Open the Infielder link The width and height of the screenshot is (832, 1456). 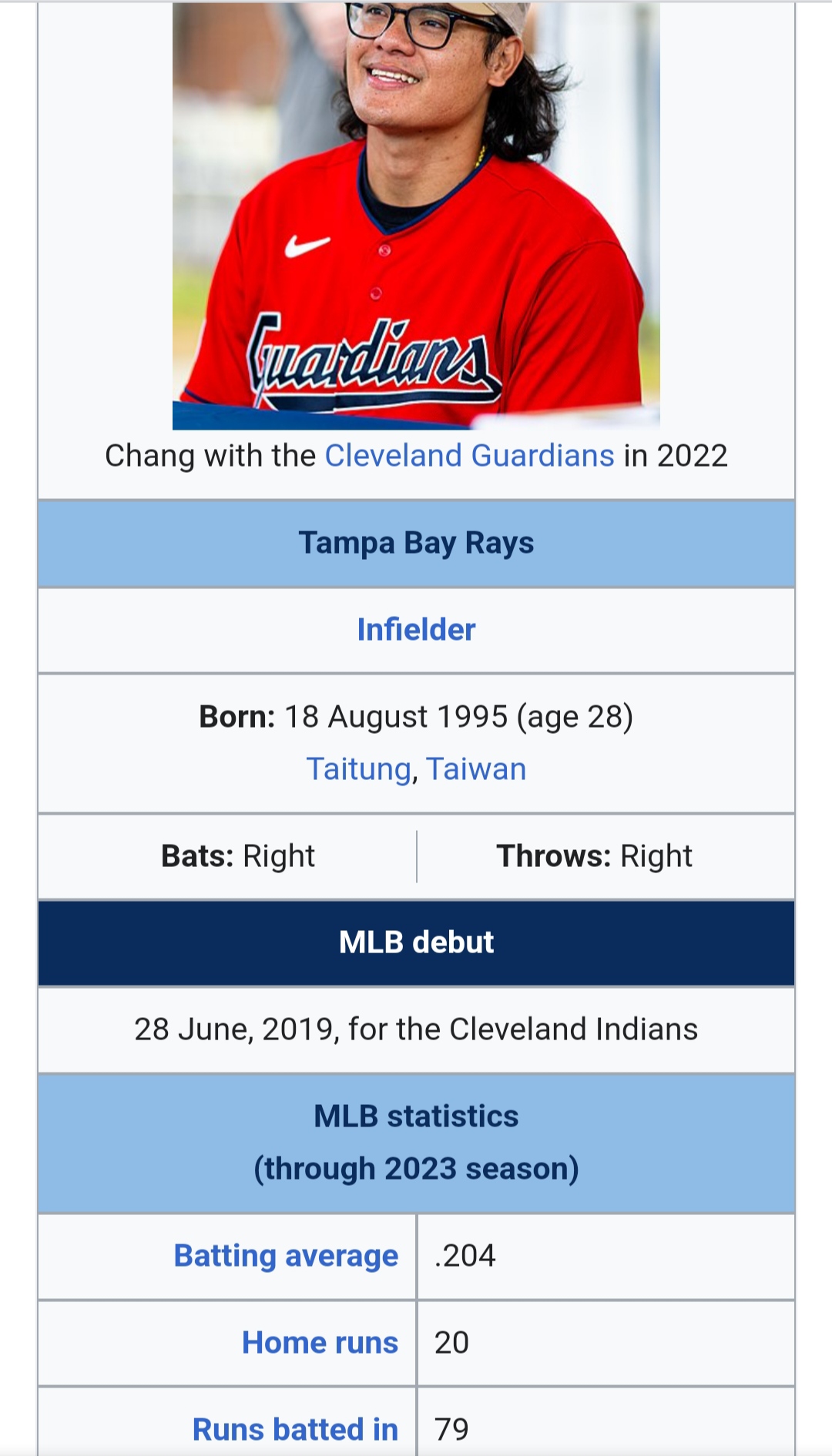[x=416, y=630]
